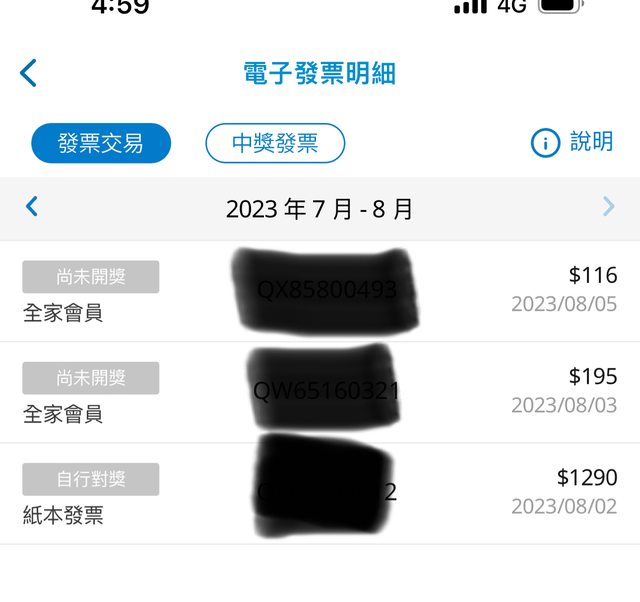The width and height of the screenshot is (640, 602).
Task: Open the $1290 紙本發票 entry
Action: 320,494
